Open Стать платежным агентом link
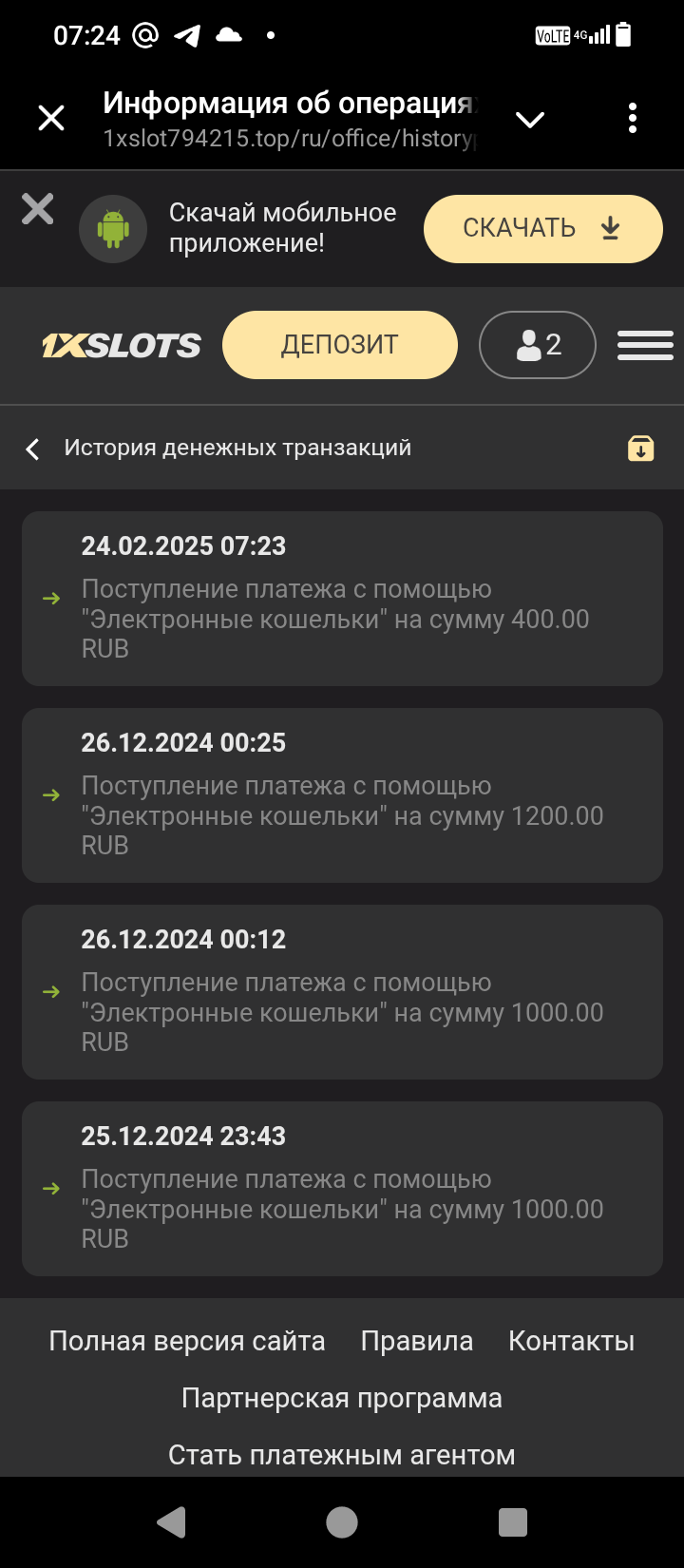Screen dimensions: 684x1568 342,1456
